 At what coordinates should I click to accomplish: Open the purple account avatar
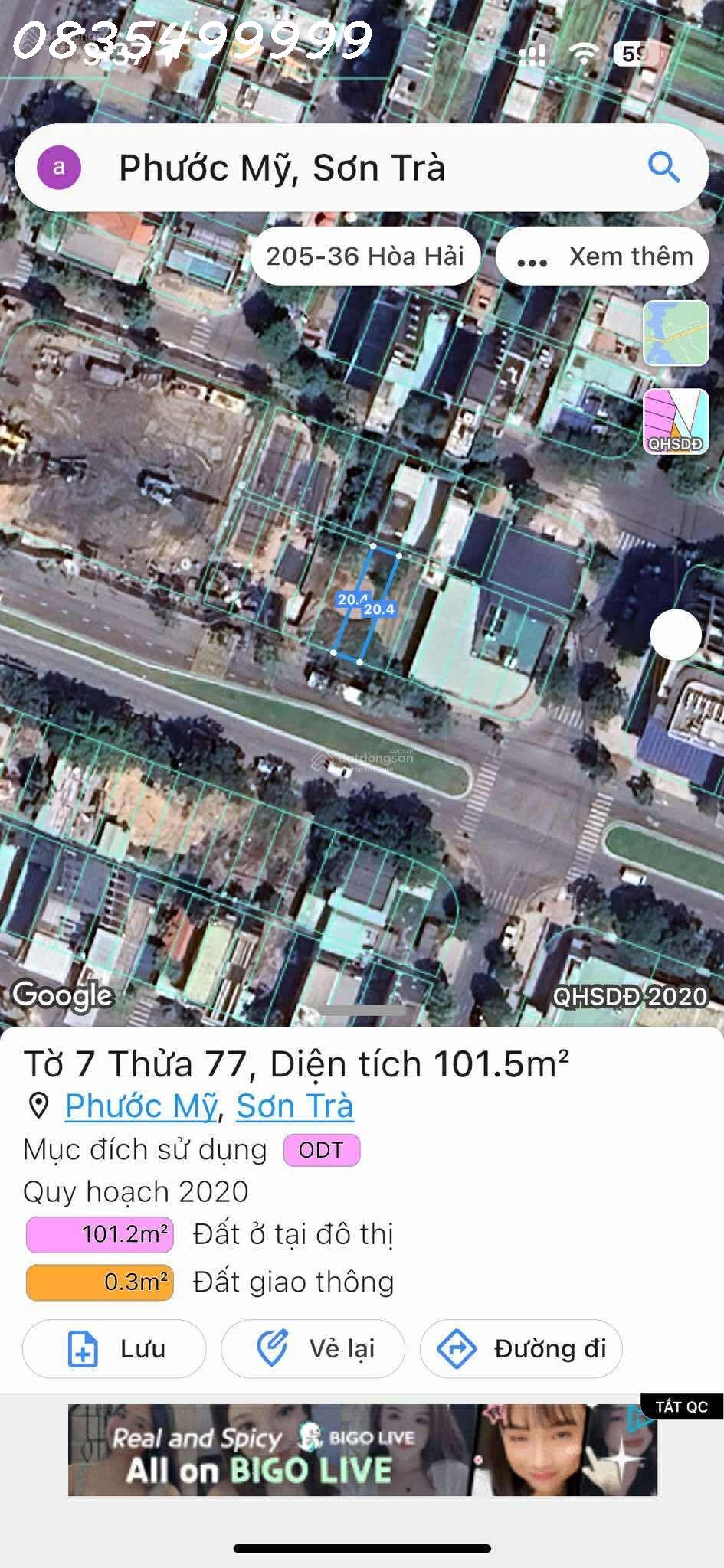tap(59, 167)
